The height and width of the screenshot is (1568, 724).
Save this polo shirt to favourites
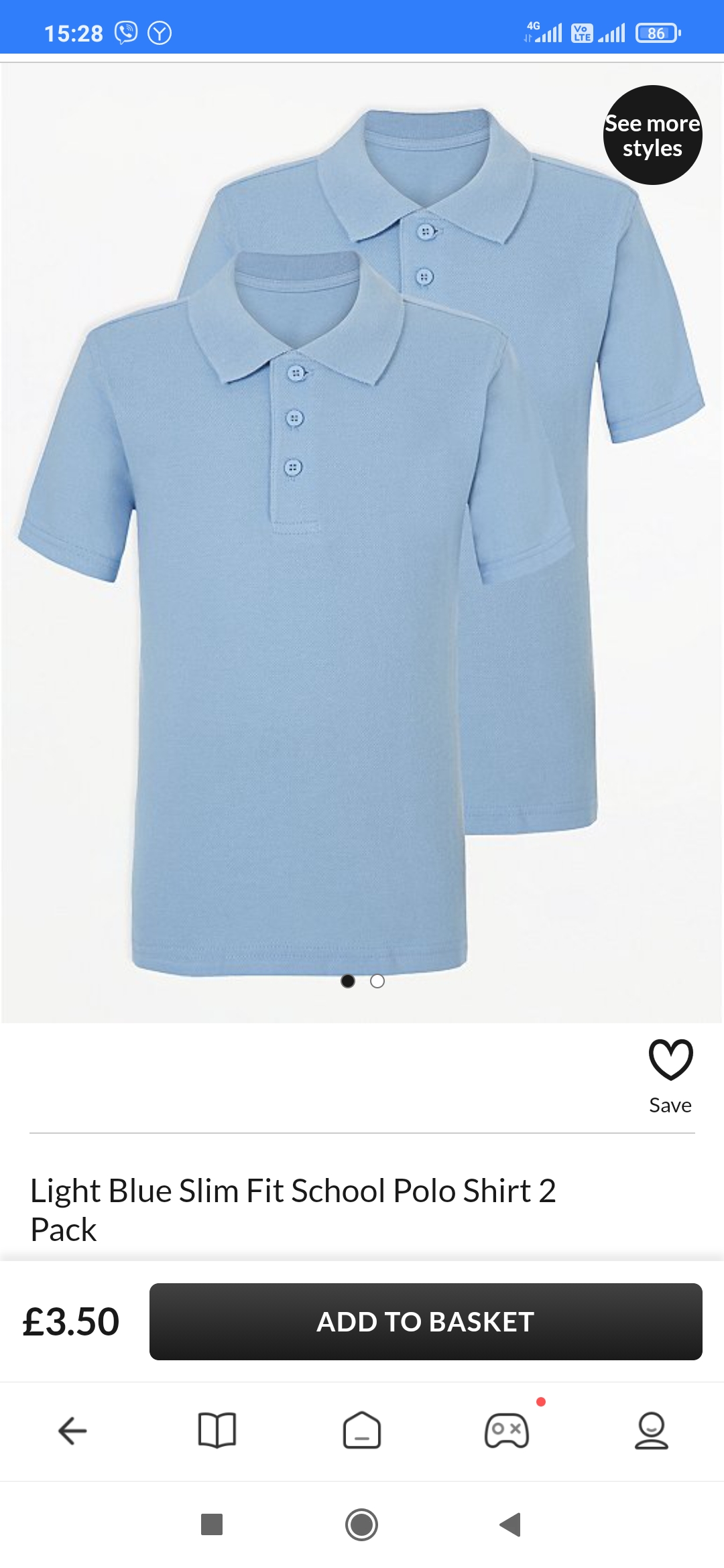coord(670,1077)
